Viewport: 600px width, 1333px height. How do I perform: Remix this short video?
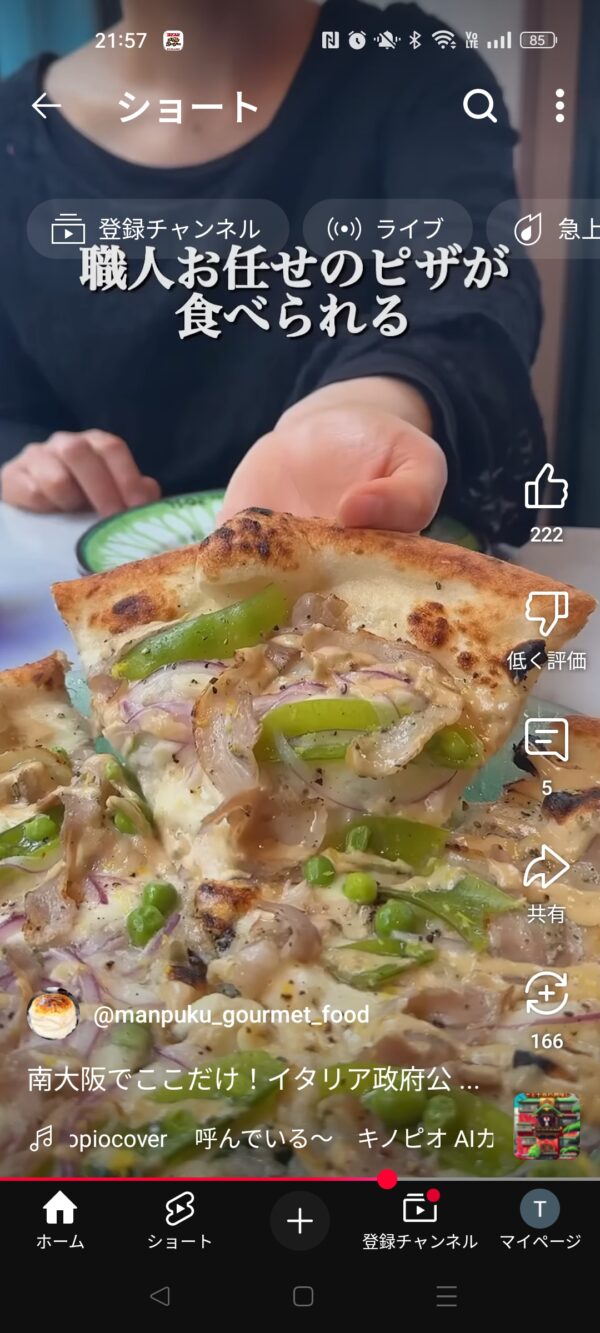point(546,994)
